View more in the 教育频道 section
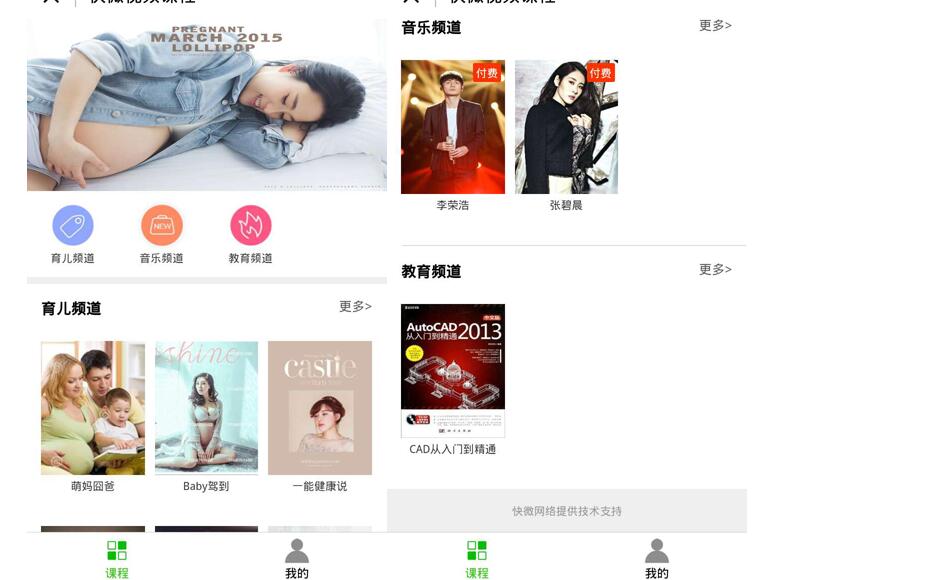Viewport: 949px width, 580px height. pyautogui.click(x=715, y=270)
